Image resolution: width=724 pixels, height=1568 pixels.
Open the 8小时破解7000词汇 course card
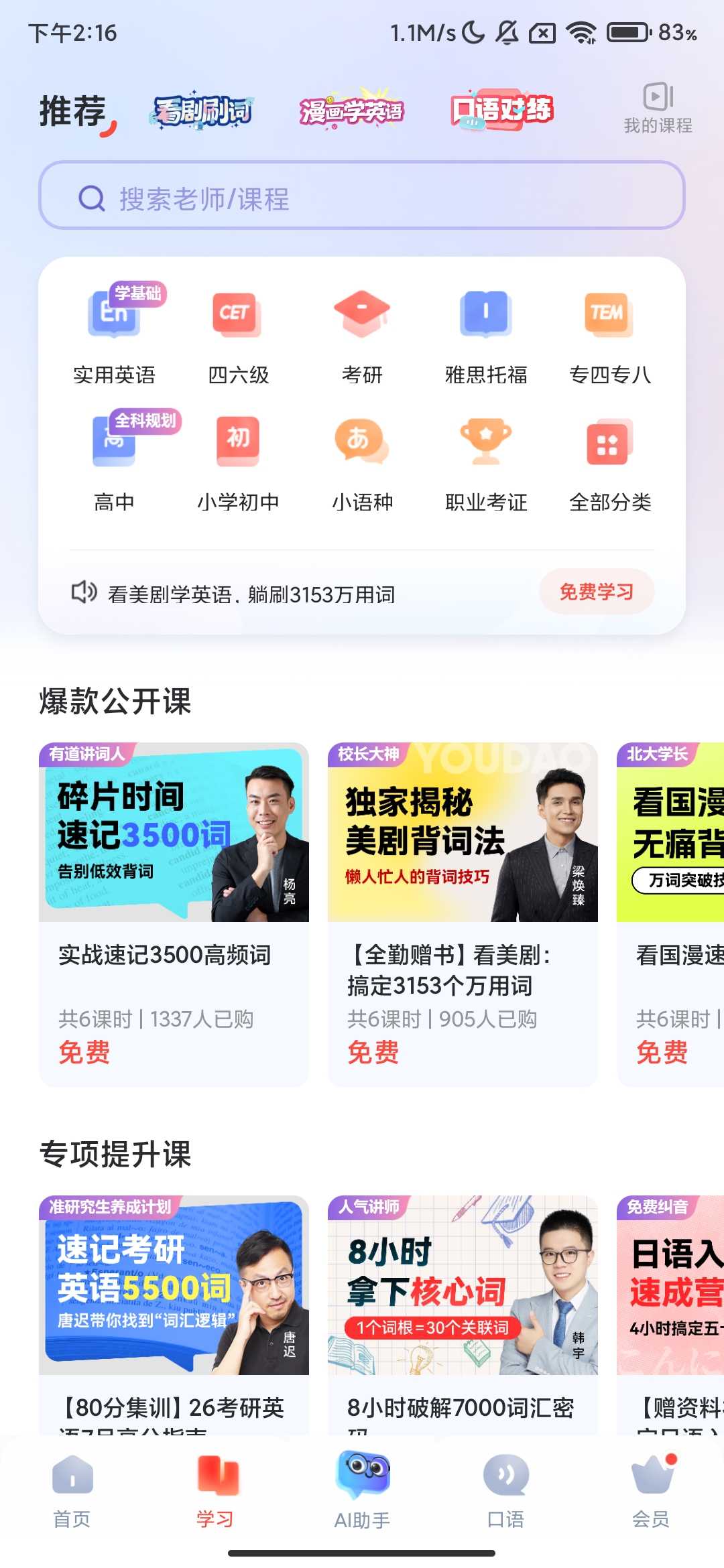tap(463, 1313)
